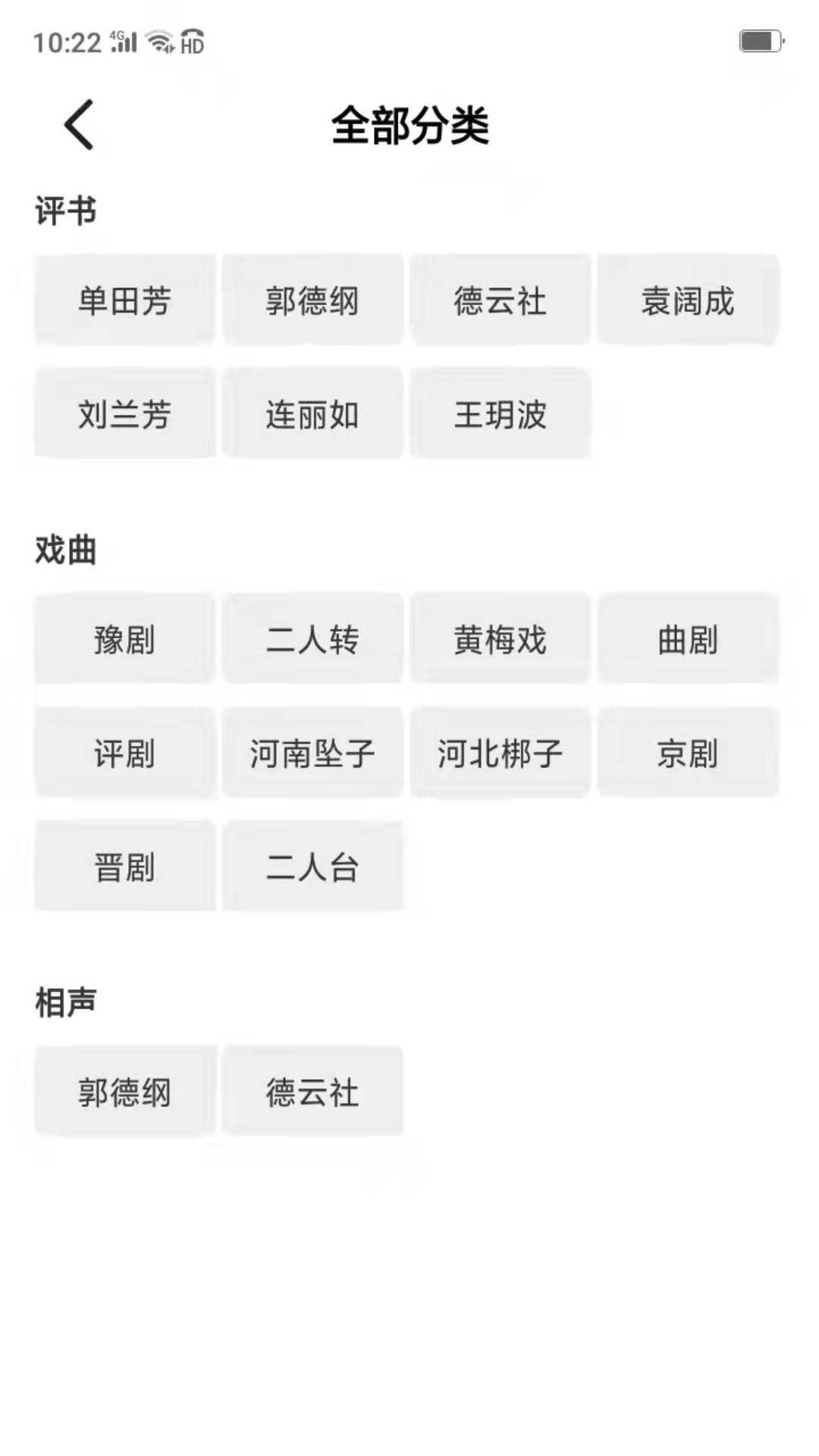Tap the 袁阔成 chip
819x1456 pixels.
[x=688, y=300]
